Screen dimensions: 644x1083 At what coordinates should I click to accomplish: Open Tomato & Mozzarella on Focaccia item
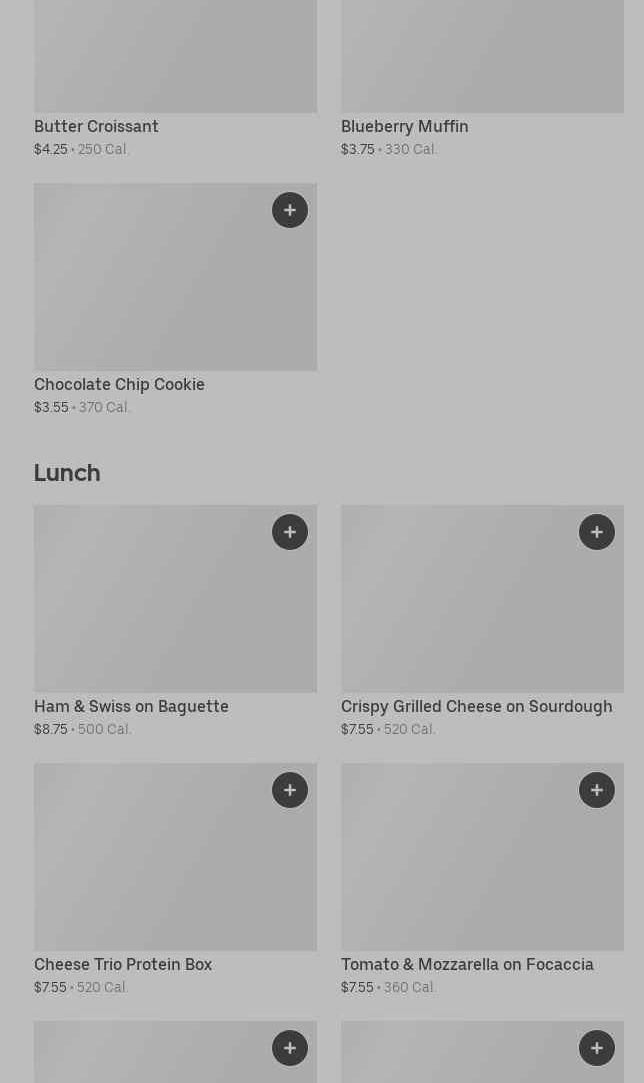467,965
